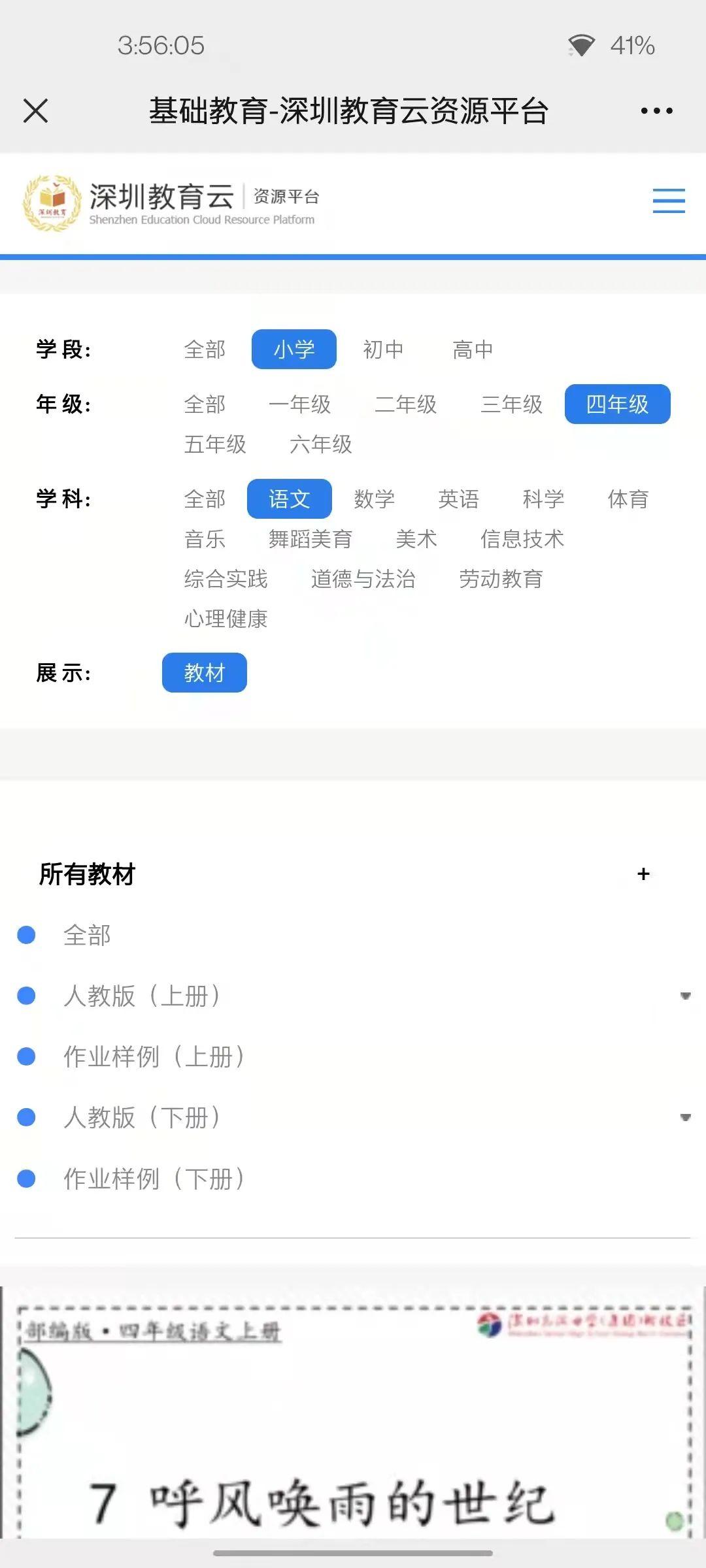This screenshot has height=1568, width=706.
Task: Close the web page with the X
Action: click(36, 110)
